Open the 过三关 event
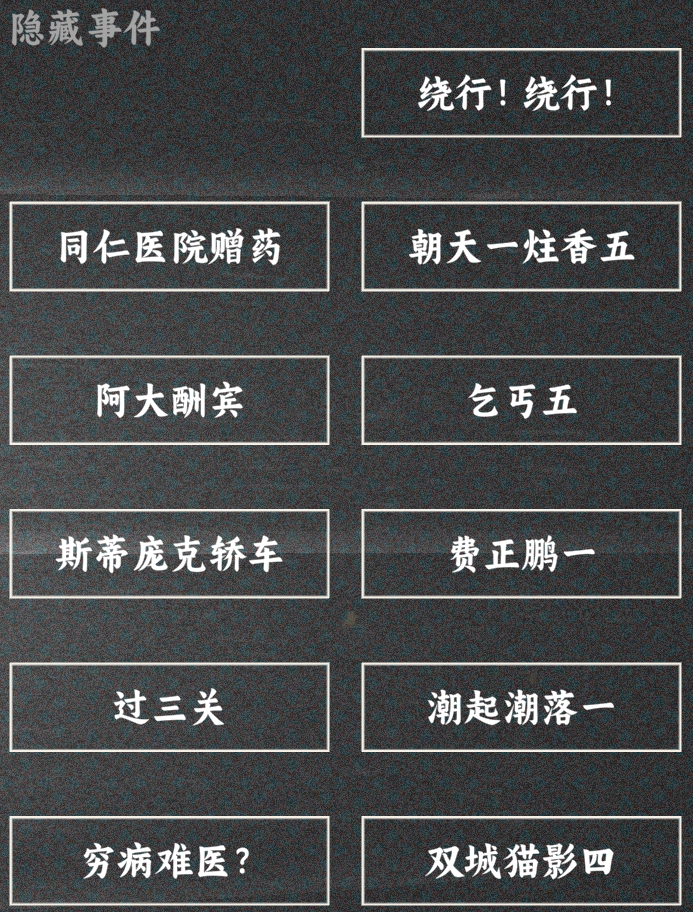693x912 pixels. click(169, 708)
